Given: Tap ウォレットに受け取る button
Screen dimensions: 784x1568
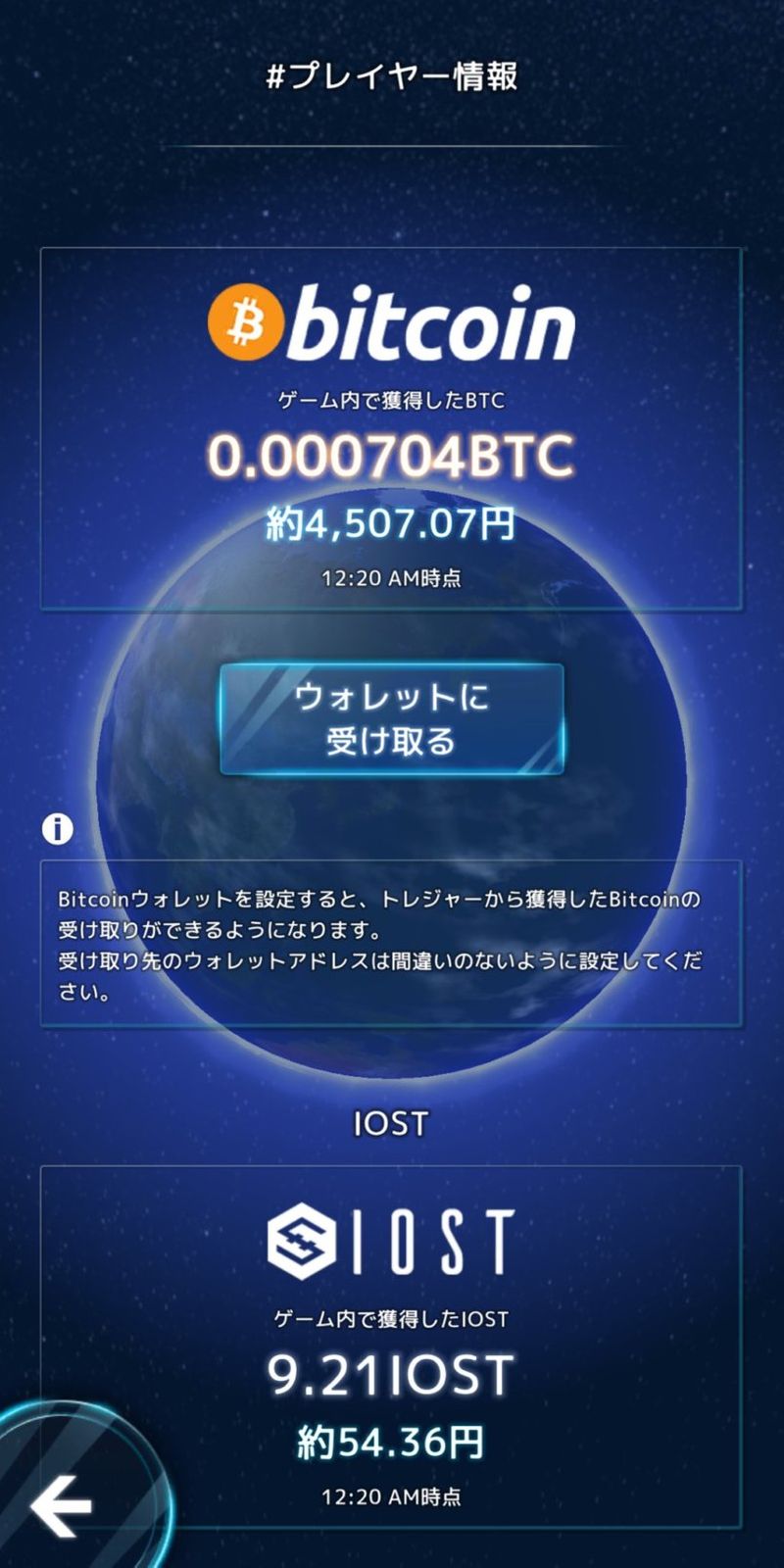Looking at the screenshot, I should click(392, 719).
